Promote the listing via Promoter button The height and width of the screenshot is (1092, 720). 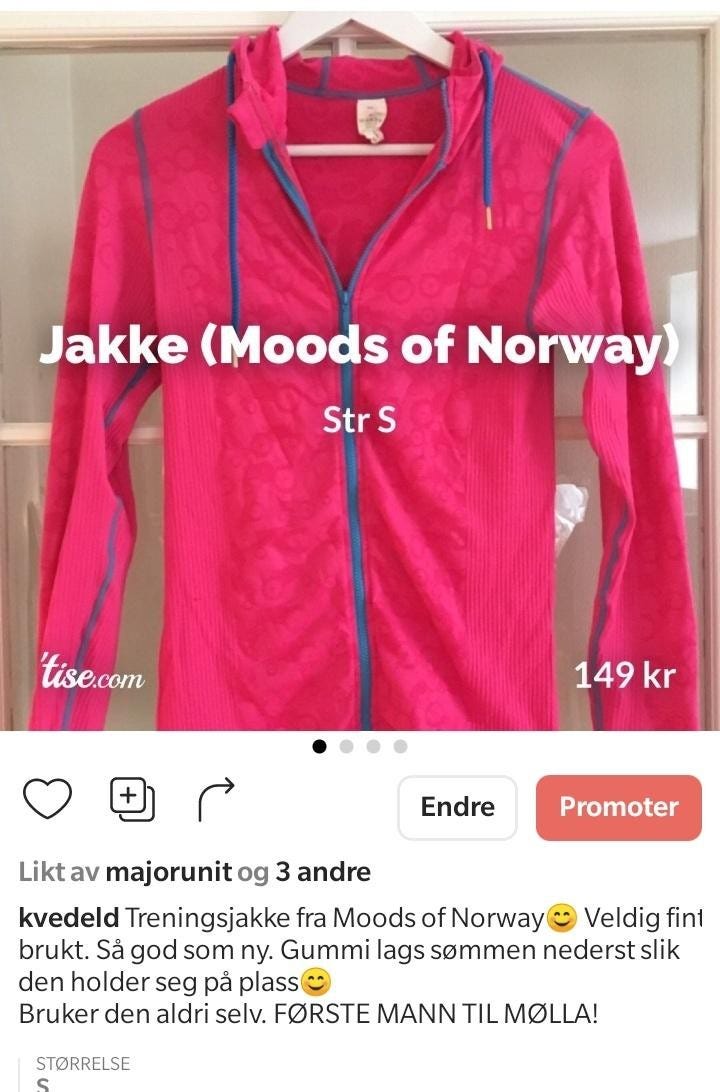618,807
